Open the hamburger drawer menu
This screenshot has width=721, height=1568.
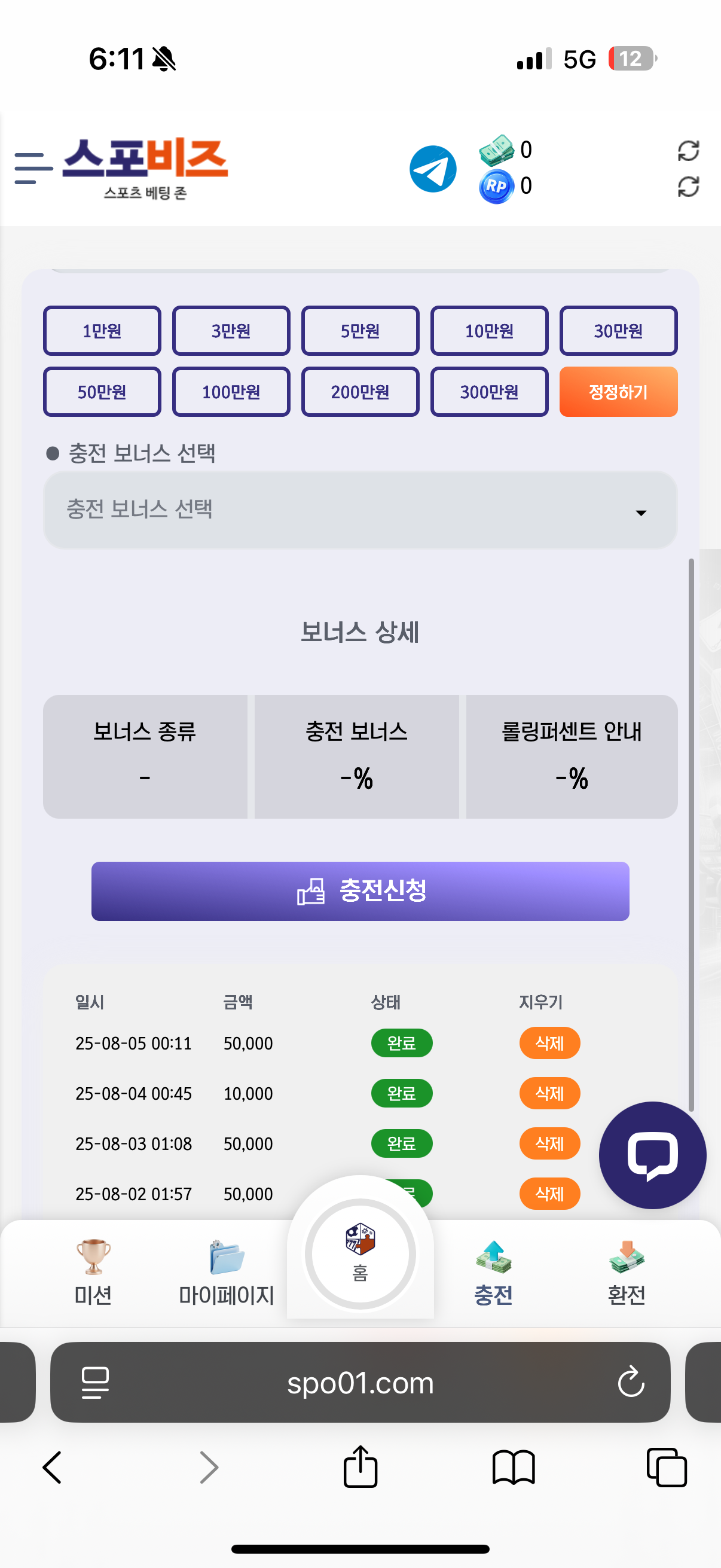33,168
